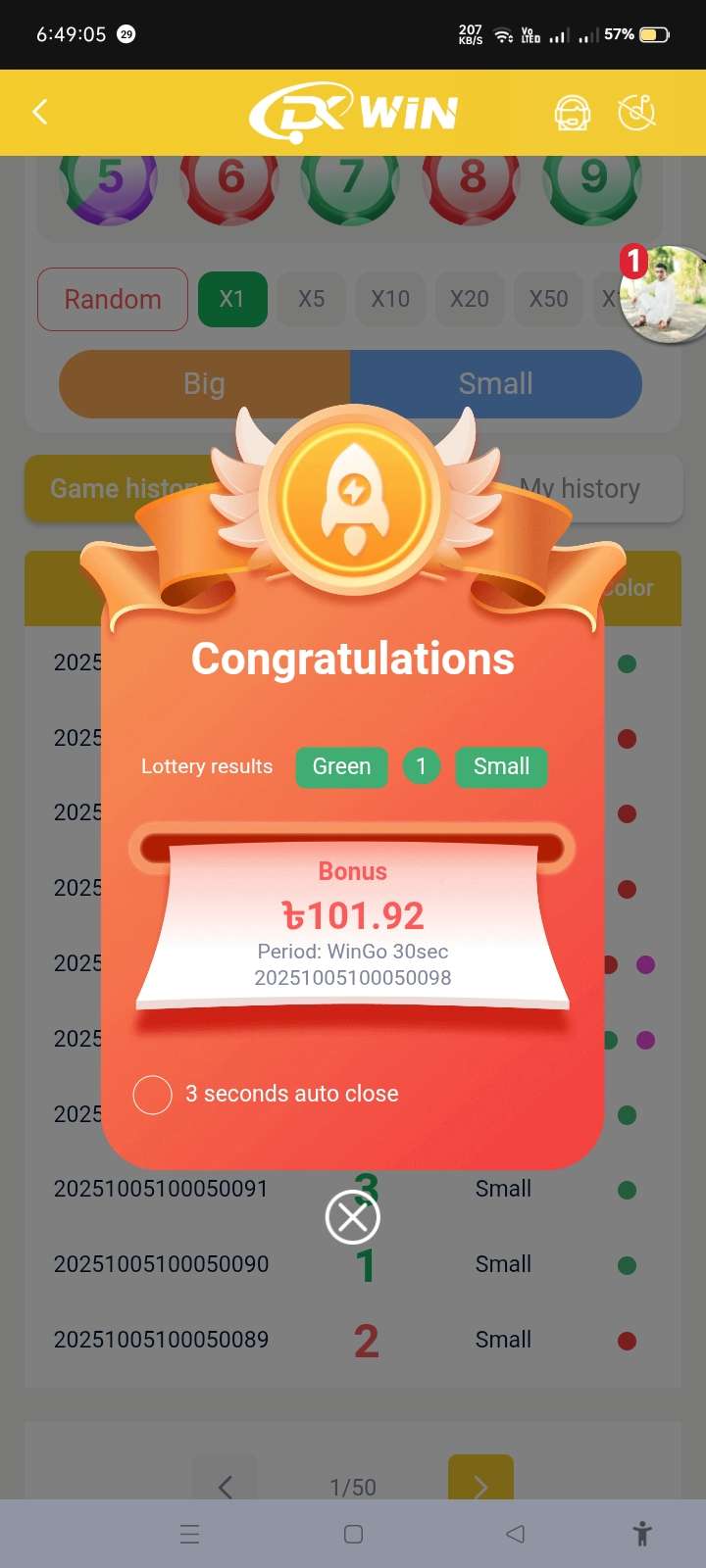This screenshot has height=1568, width=706.
Task: Select the Random button
Action: coord(113,299)
